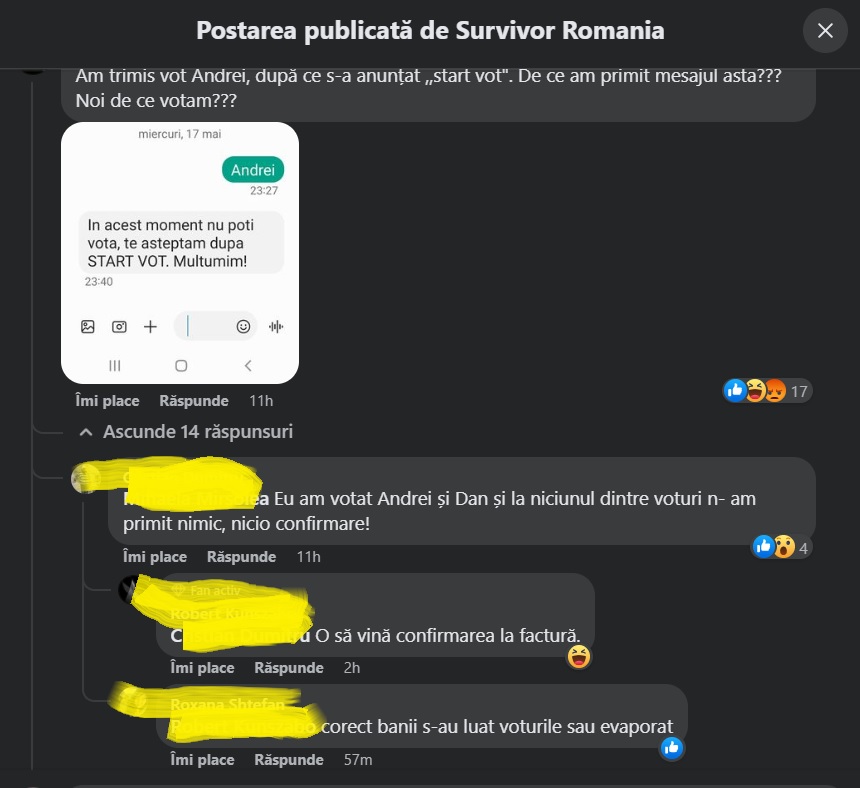
Task: Reply to the 'confirmarea la factură' comment
Action: [289, 668]
